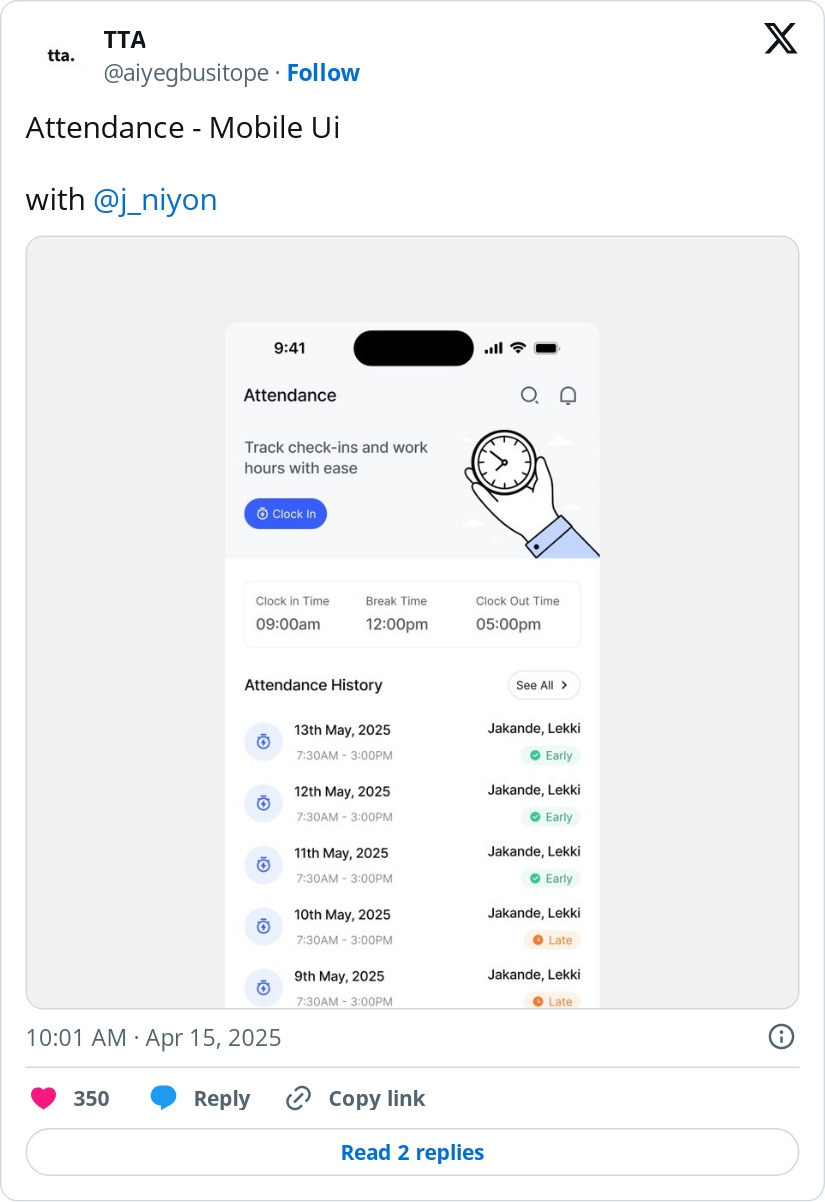Image resolution: width=825 pixels, height=1202 pixels.
Task: Open the tweet timestamp link
Action: [154, 1038]
